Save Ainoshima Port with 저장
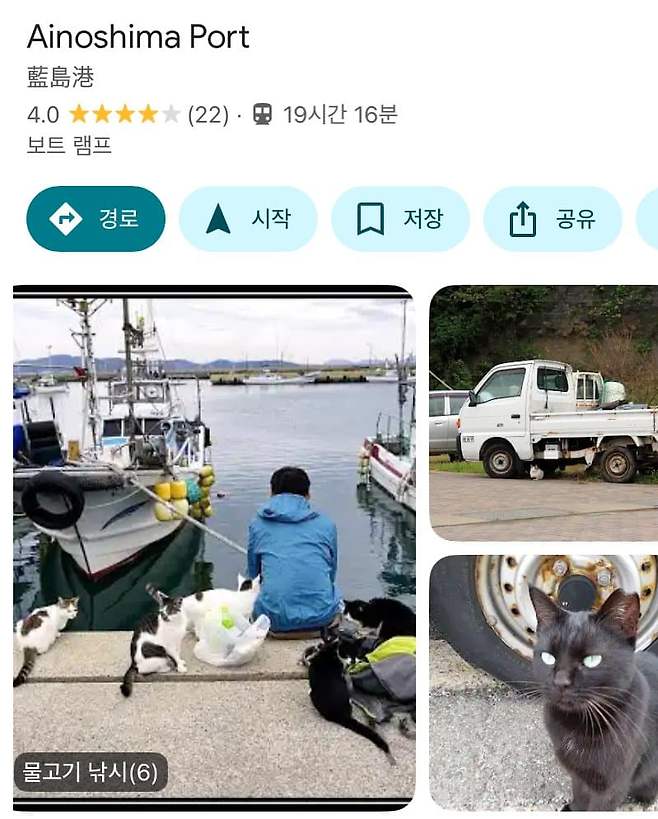This screenshot has height=819, width=658. (400, 219)
